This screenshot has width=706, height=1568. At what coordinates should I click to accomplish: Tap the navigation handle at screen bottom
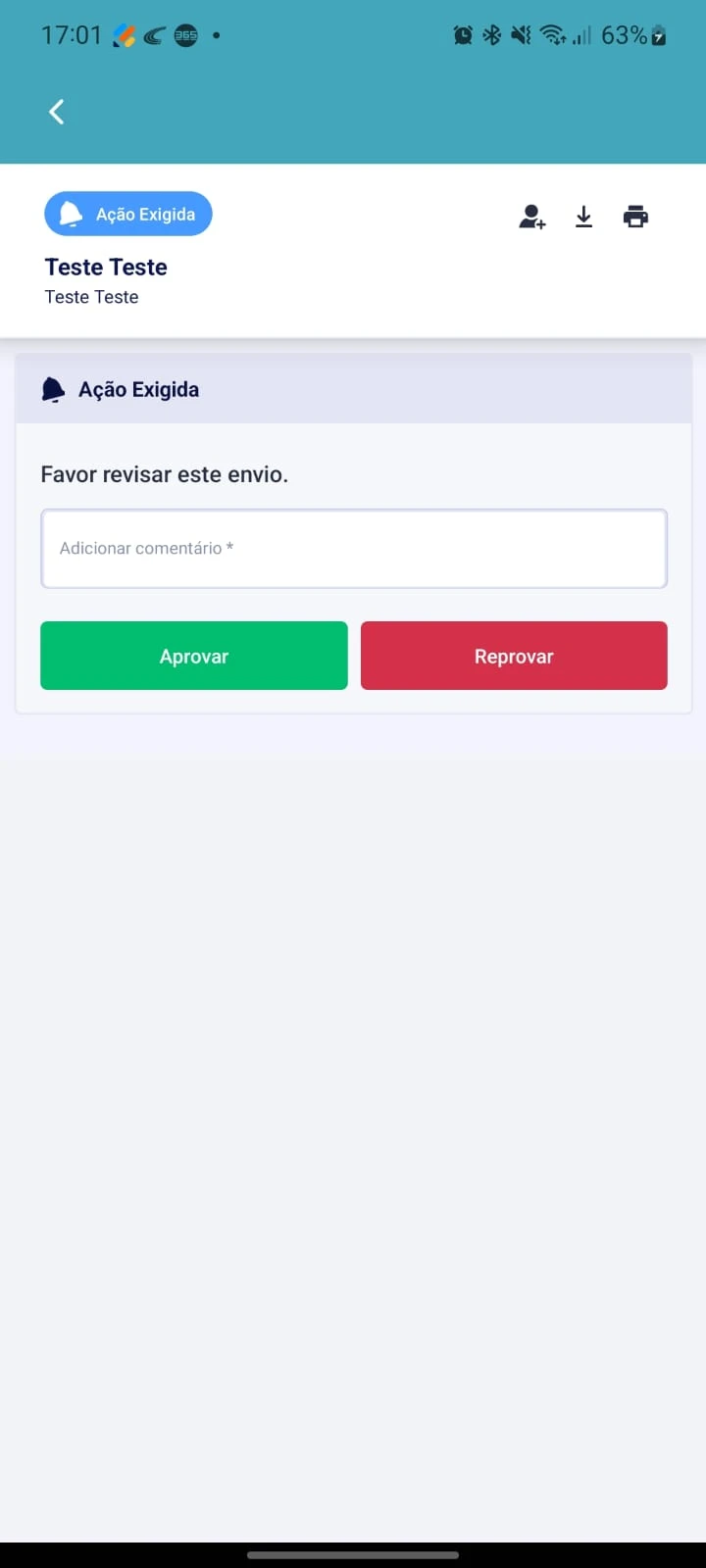pyautogui.click(x=353, y=1553)
